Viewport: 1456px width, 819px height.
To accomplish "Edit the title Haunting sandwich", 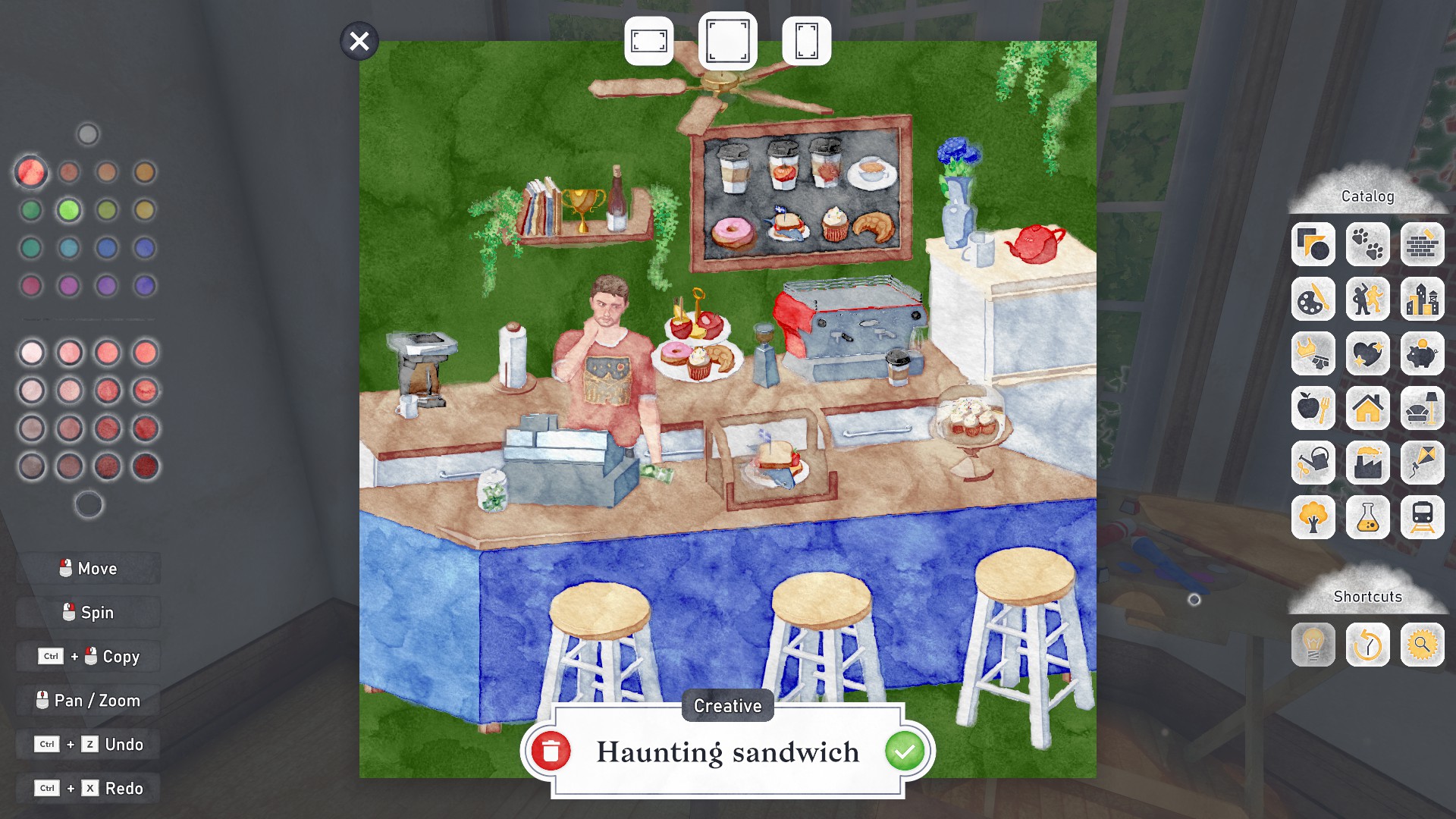I will (x=727, y=752).
